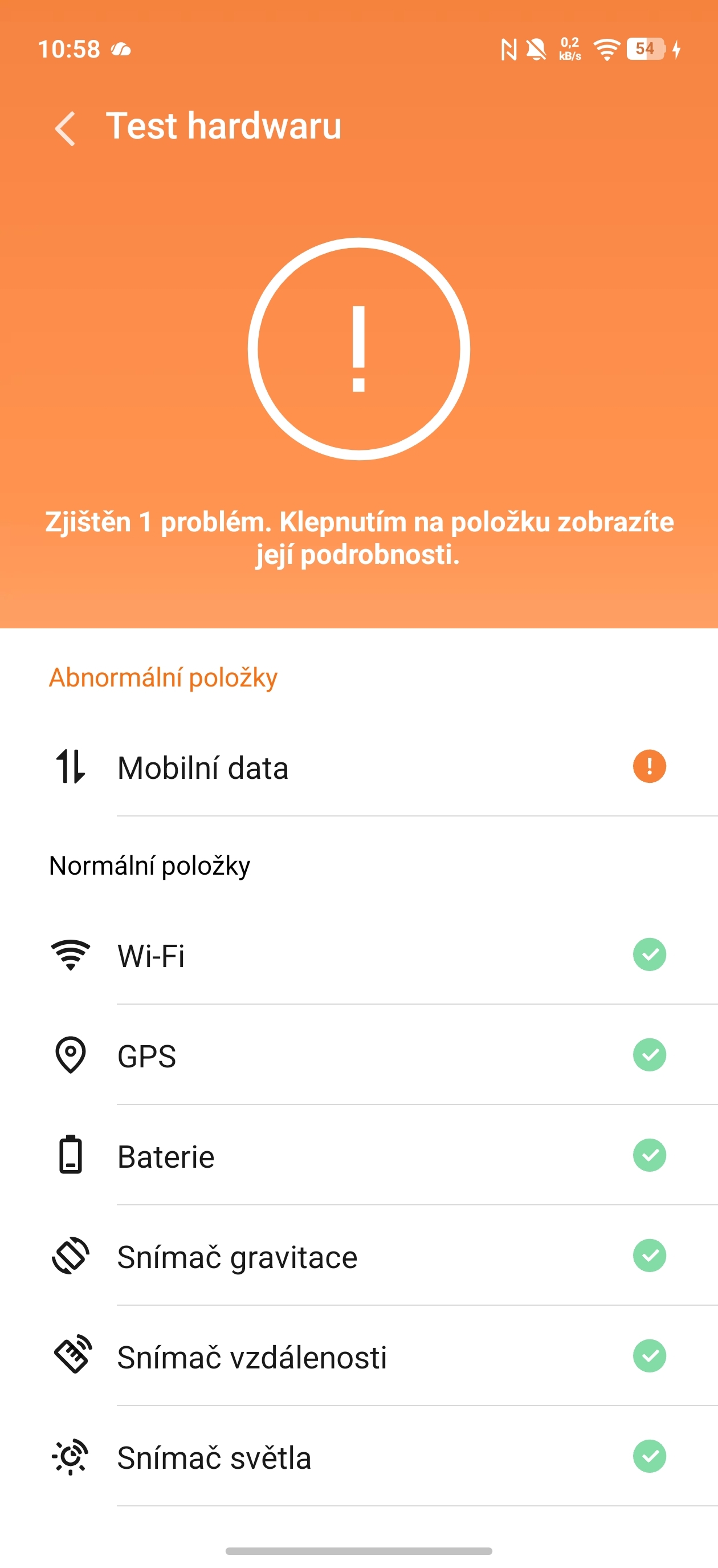Open details via the orange Mobilní data badge
This screenshot has width=718, height=1568.
648,766
